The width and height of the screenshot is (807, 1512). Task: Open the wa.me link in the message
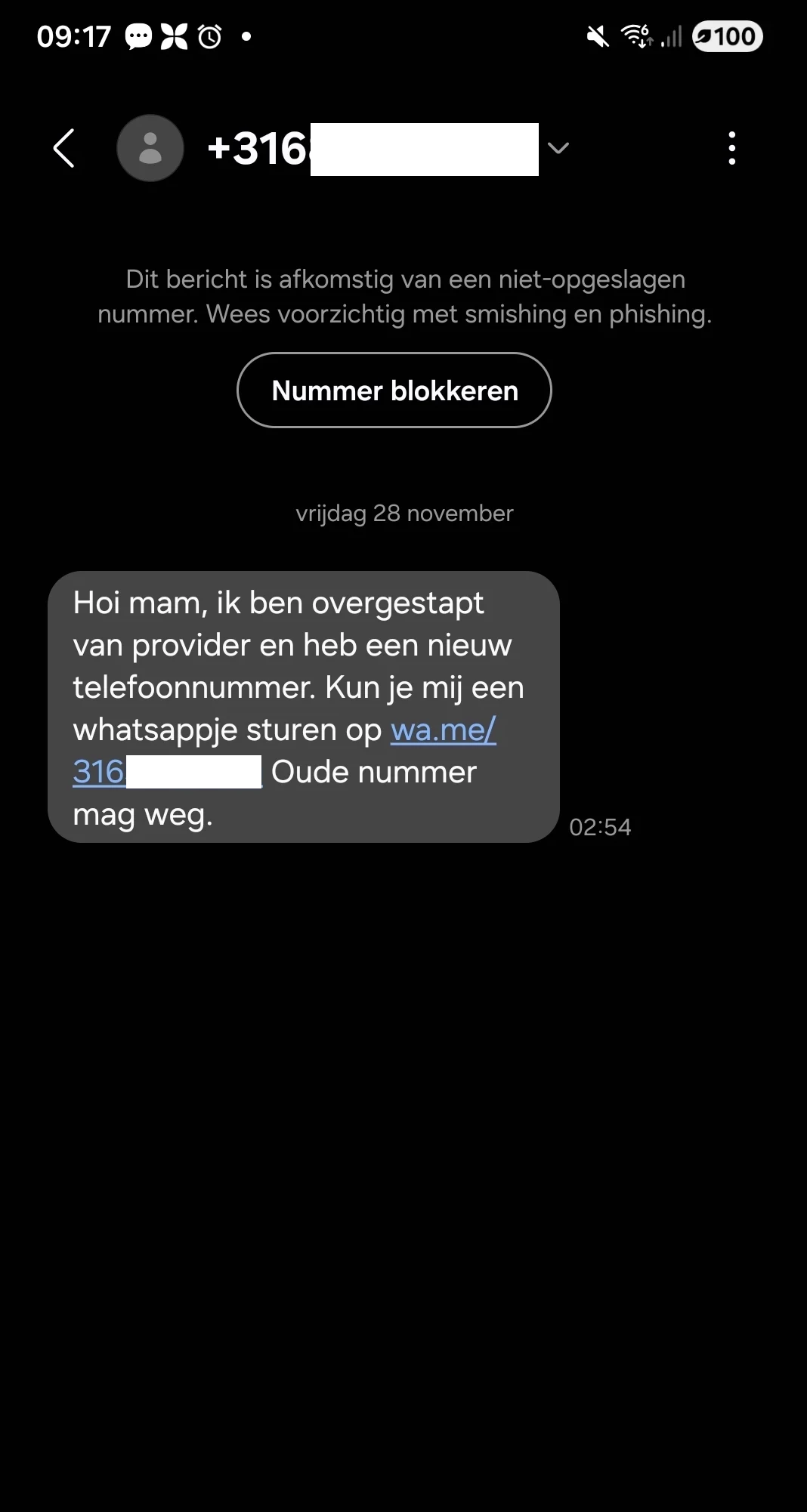(443, 730)
